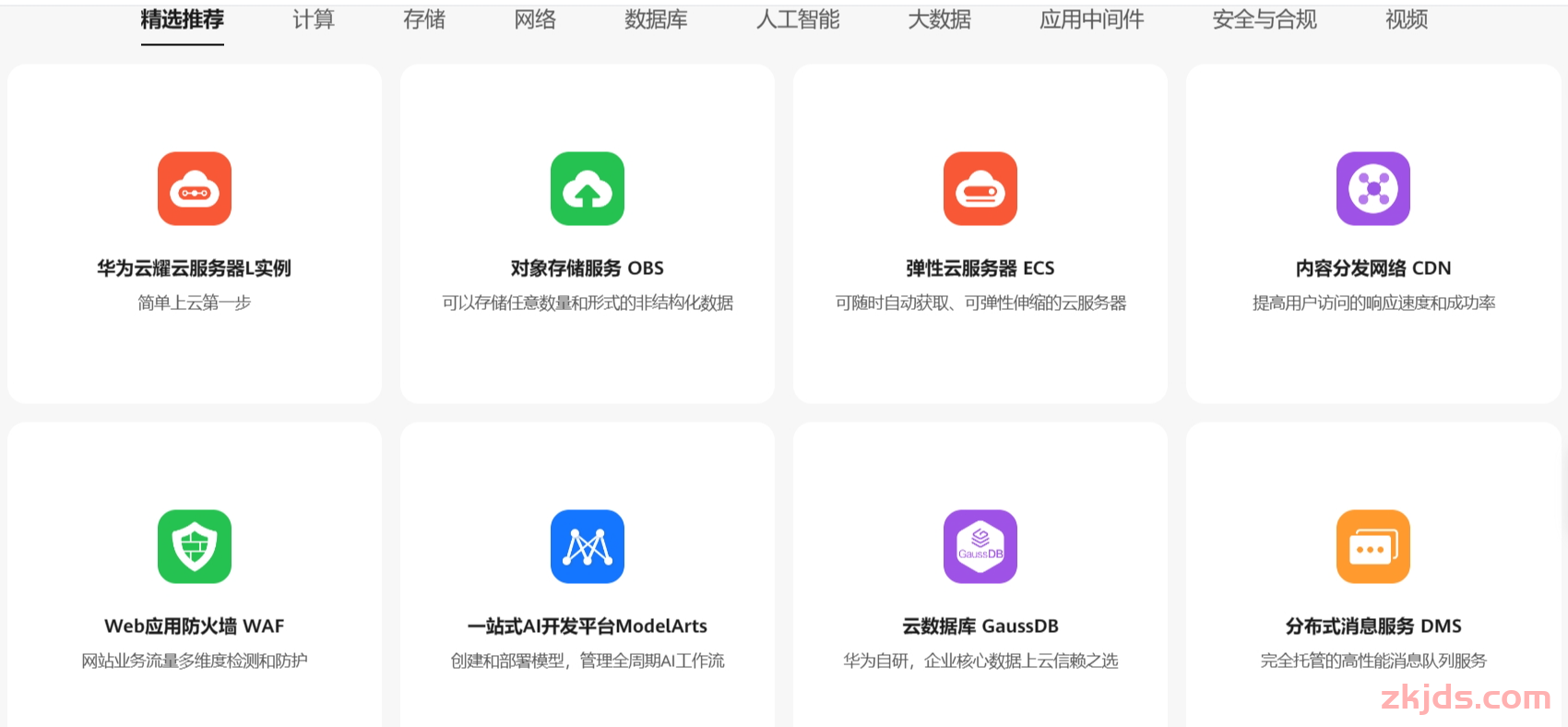1568x727 pixels.
Task: Open the 数据库 tab
Action: pyautogui.click(x=655, y=19)
